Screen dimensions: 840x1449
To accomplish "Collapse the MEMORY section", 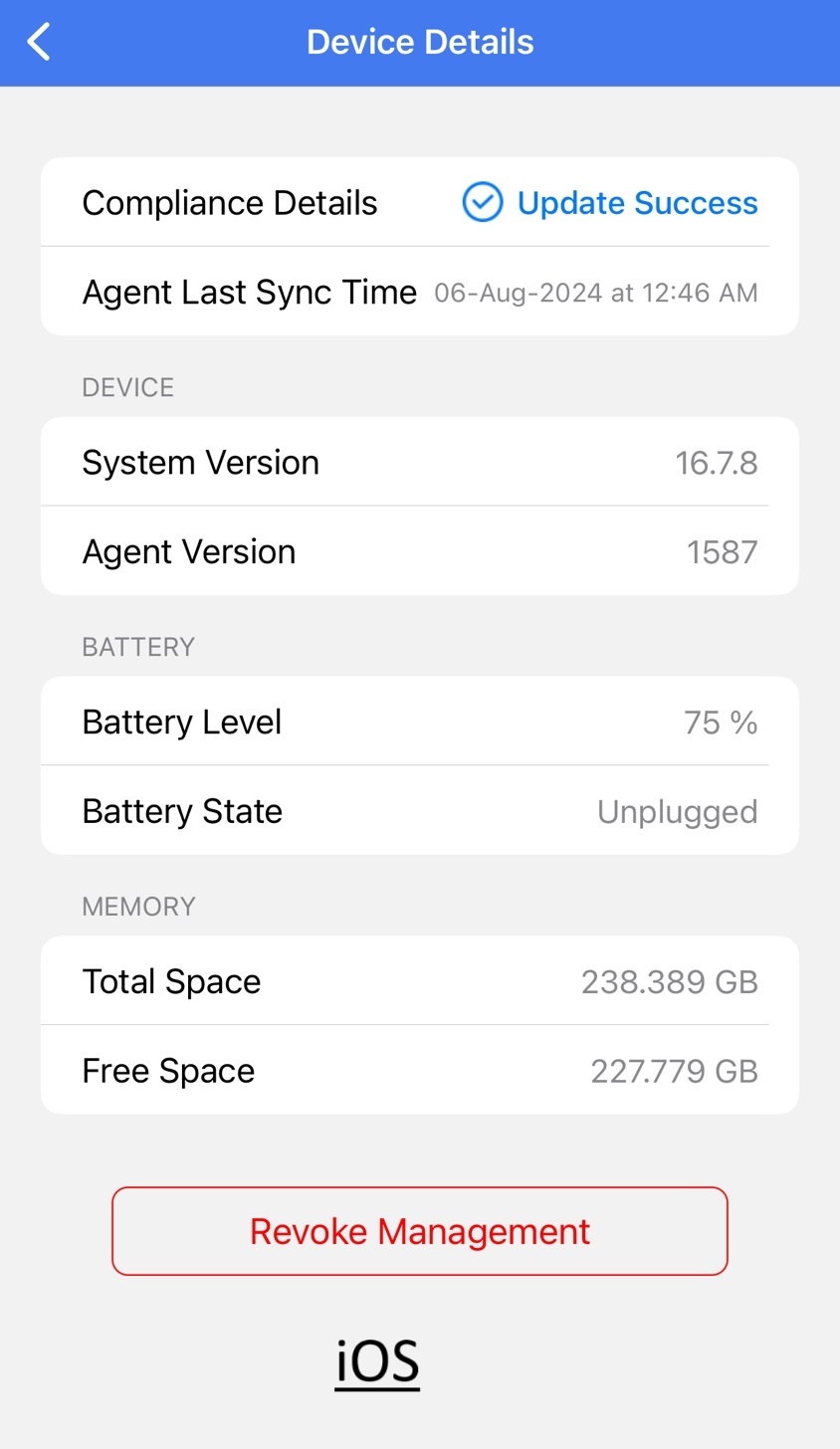I will (138, 906).
